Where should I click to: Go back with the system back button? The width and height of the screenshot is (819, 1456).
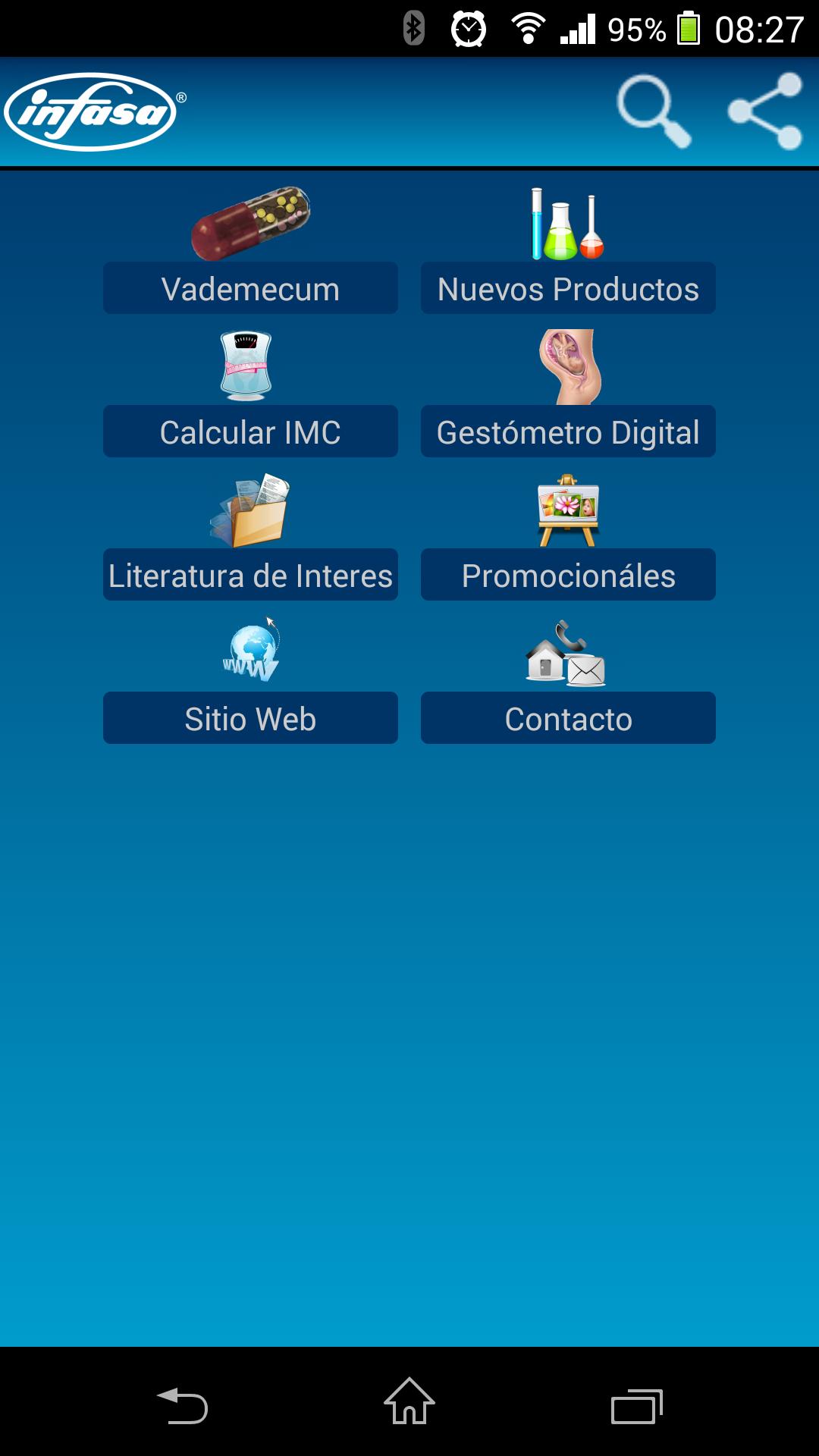[182, 1405]
